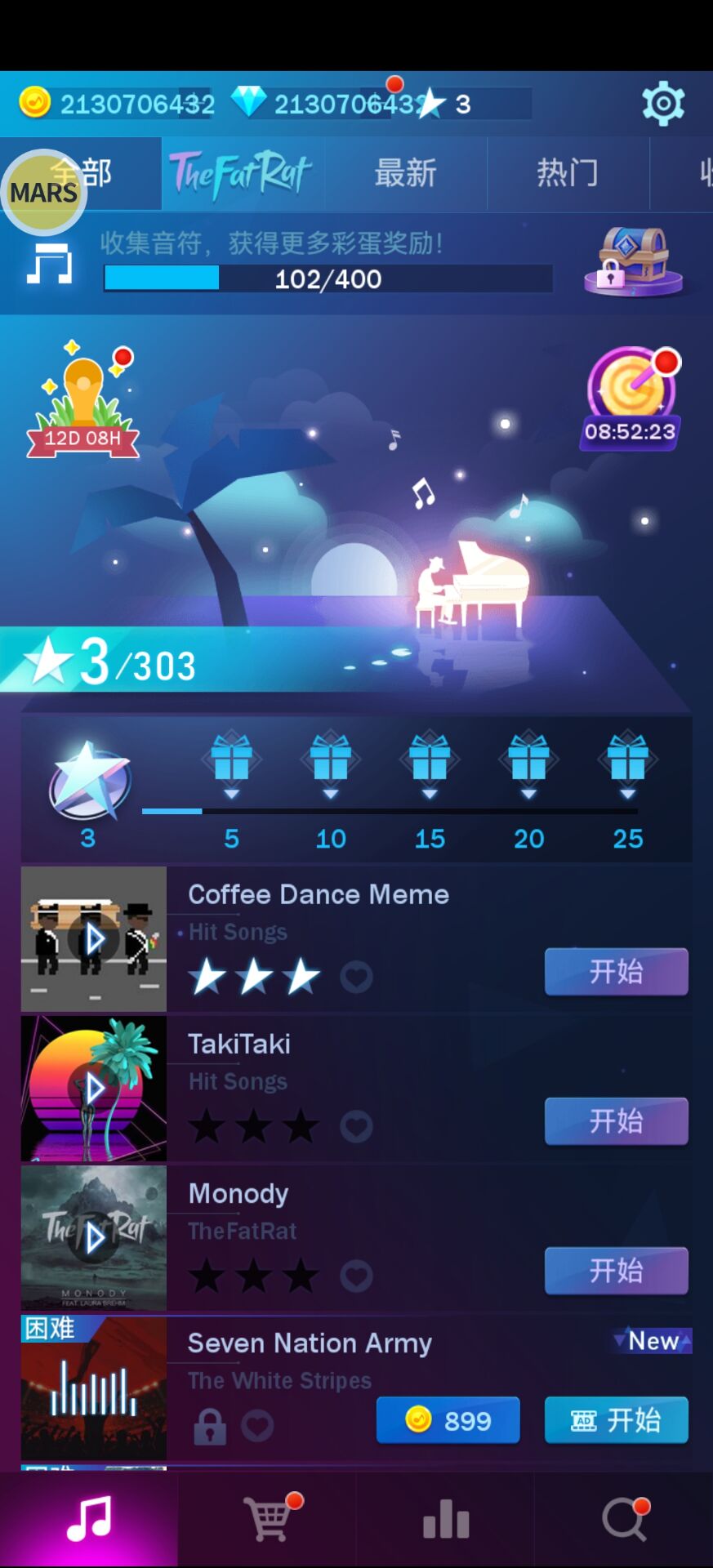Screen dimensions: 713x1568
Task: Preview play Coffee Dance Meme
Action: (x=94, y=939)
